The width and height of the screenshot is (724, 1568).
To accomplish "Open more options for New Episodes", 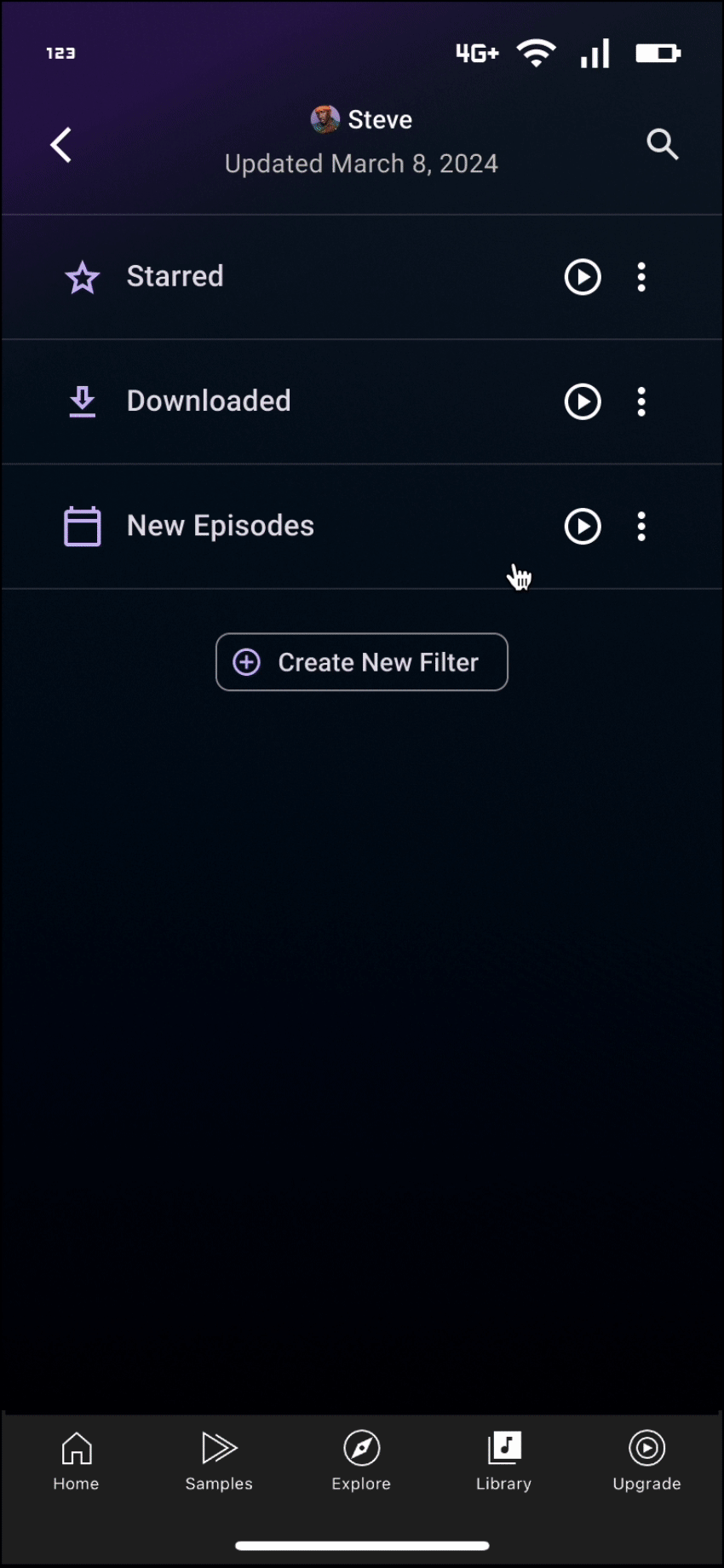I will click(x=641, y=526).
